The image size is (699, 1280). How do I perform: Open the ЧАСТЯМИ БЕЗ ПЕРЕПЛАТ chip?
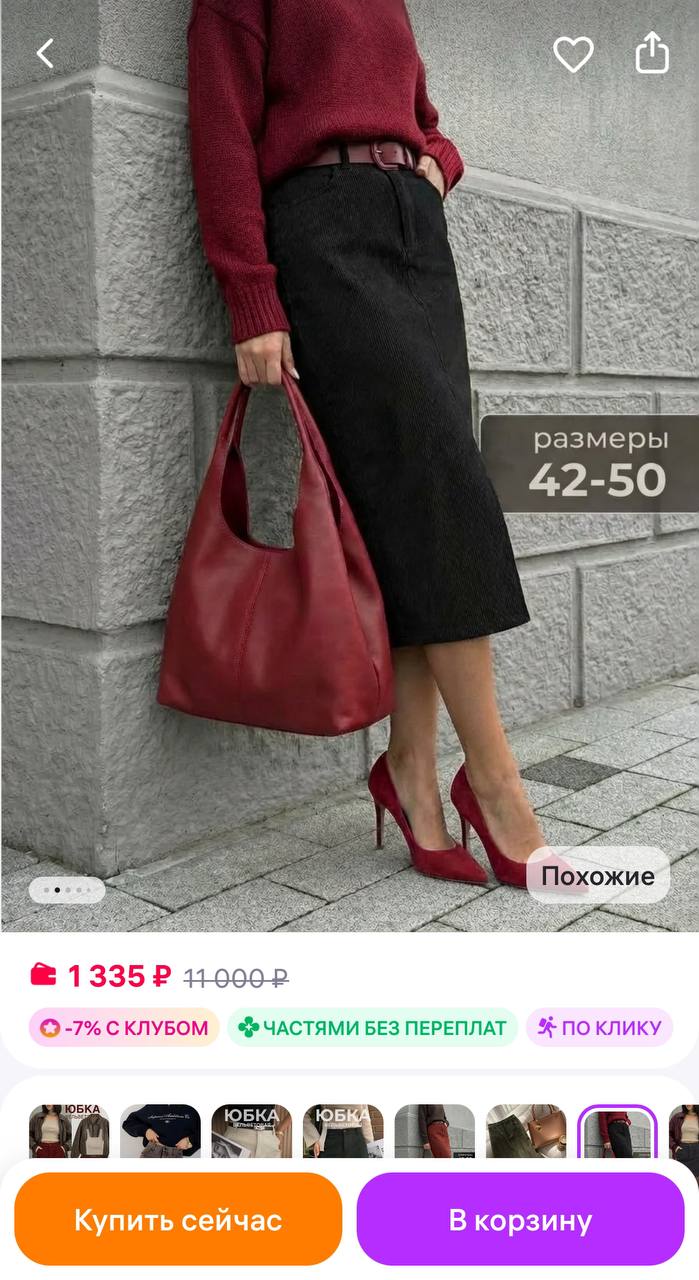point(372,1027)
